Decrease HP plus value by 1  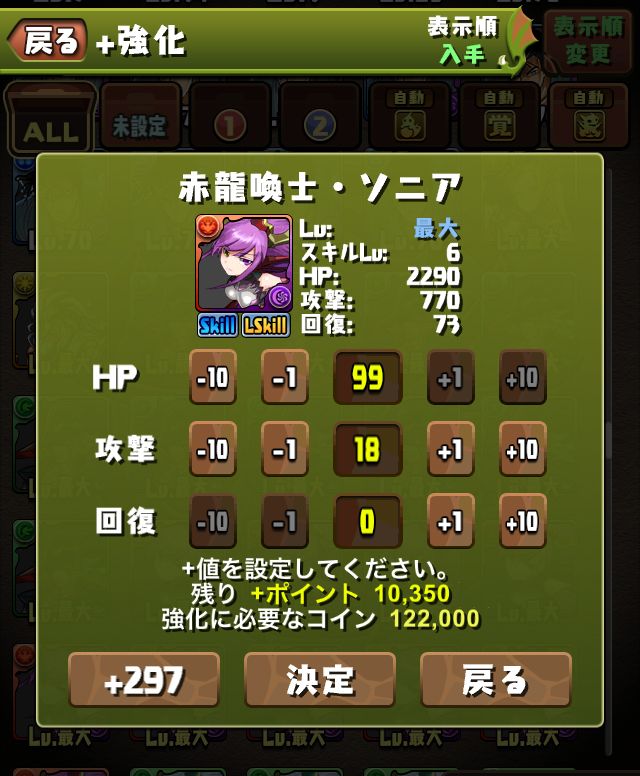pyautogui.click(x=285, y=377)
